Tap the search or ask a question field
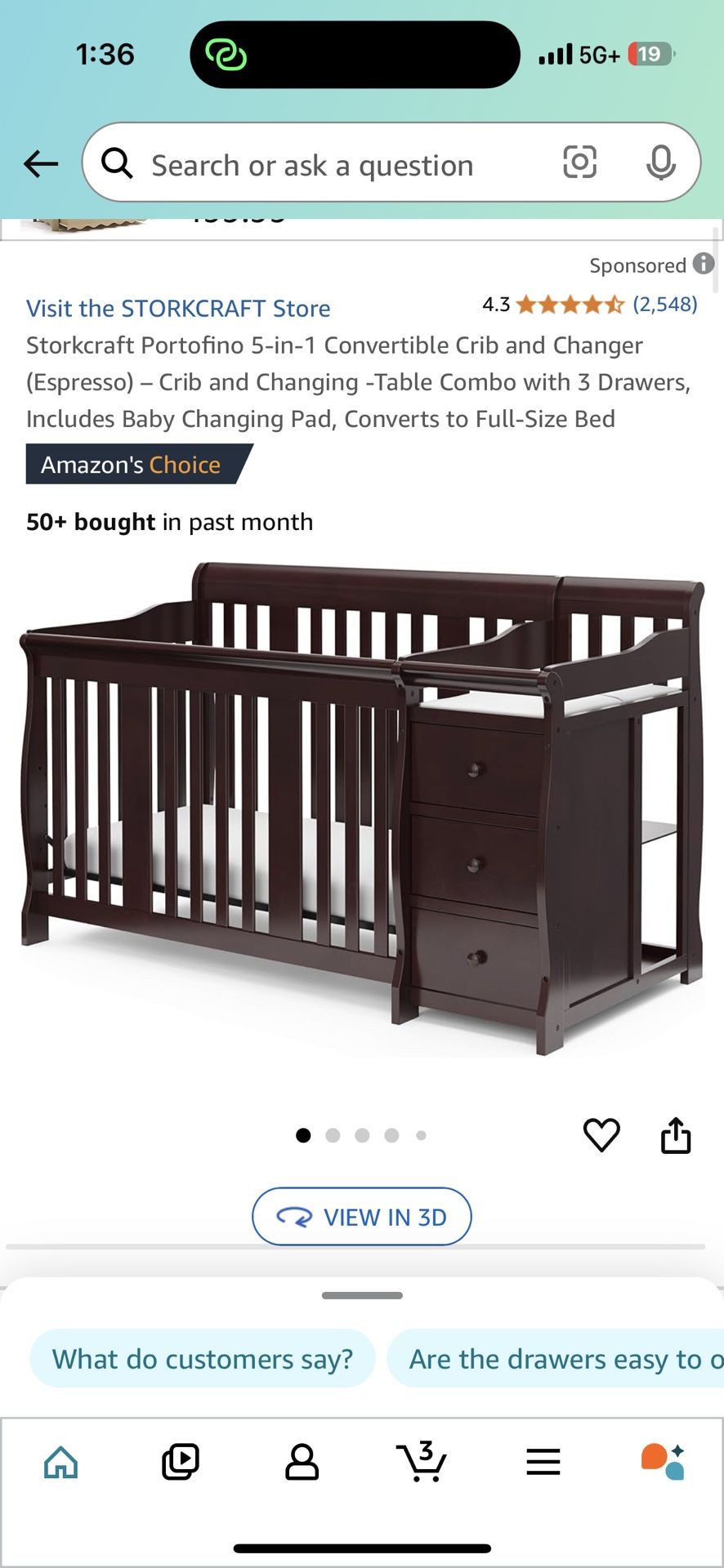Image resolution: width=724 pixels, height=1568 pixels. pyautogui.click(x=327, y=165)
